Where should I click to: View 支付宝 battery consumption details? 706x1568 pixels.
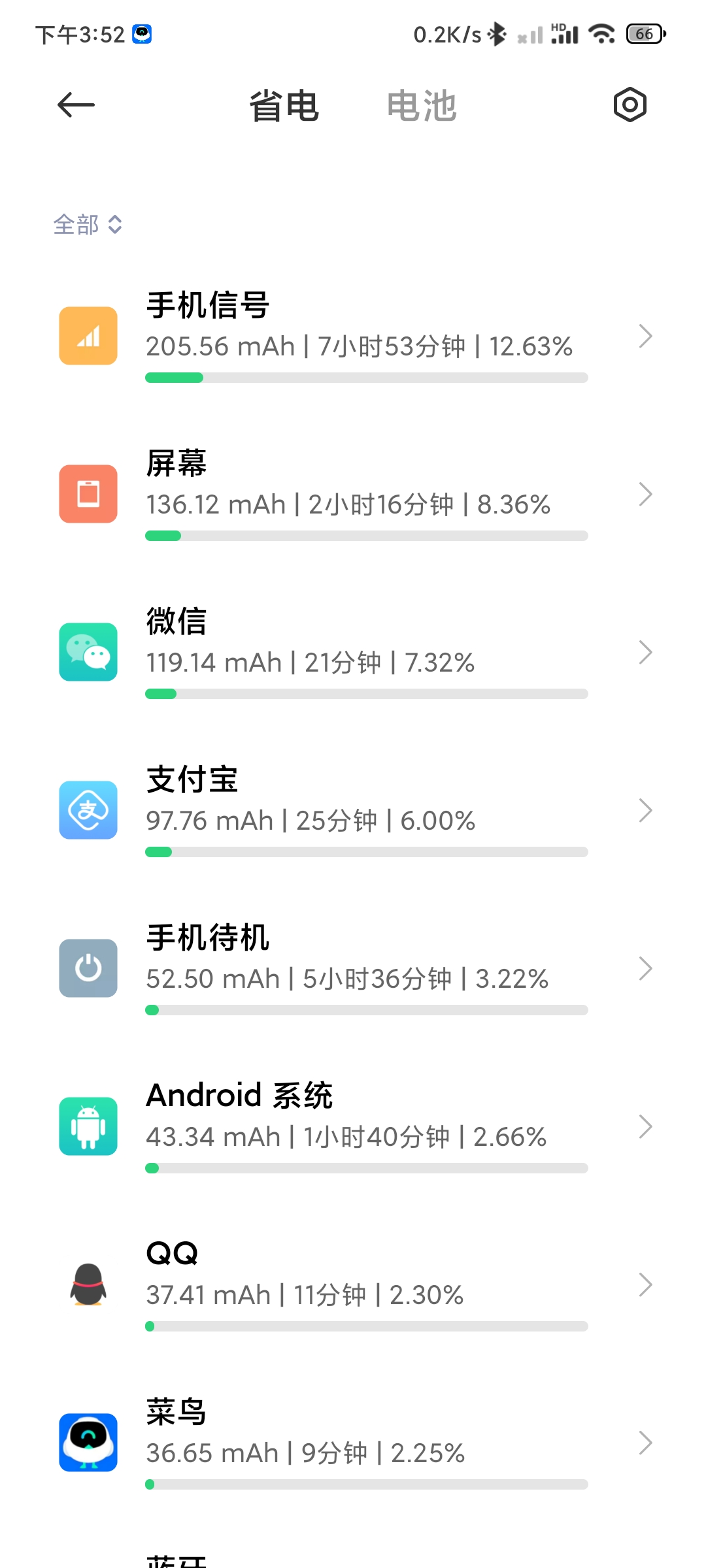coord(353,810)
